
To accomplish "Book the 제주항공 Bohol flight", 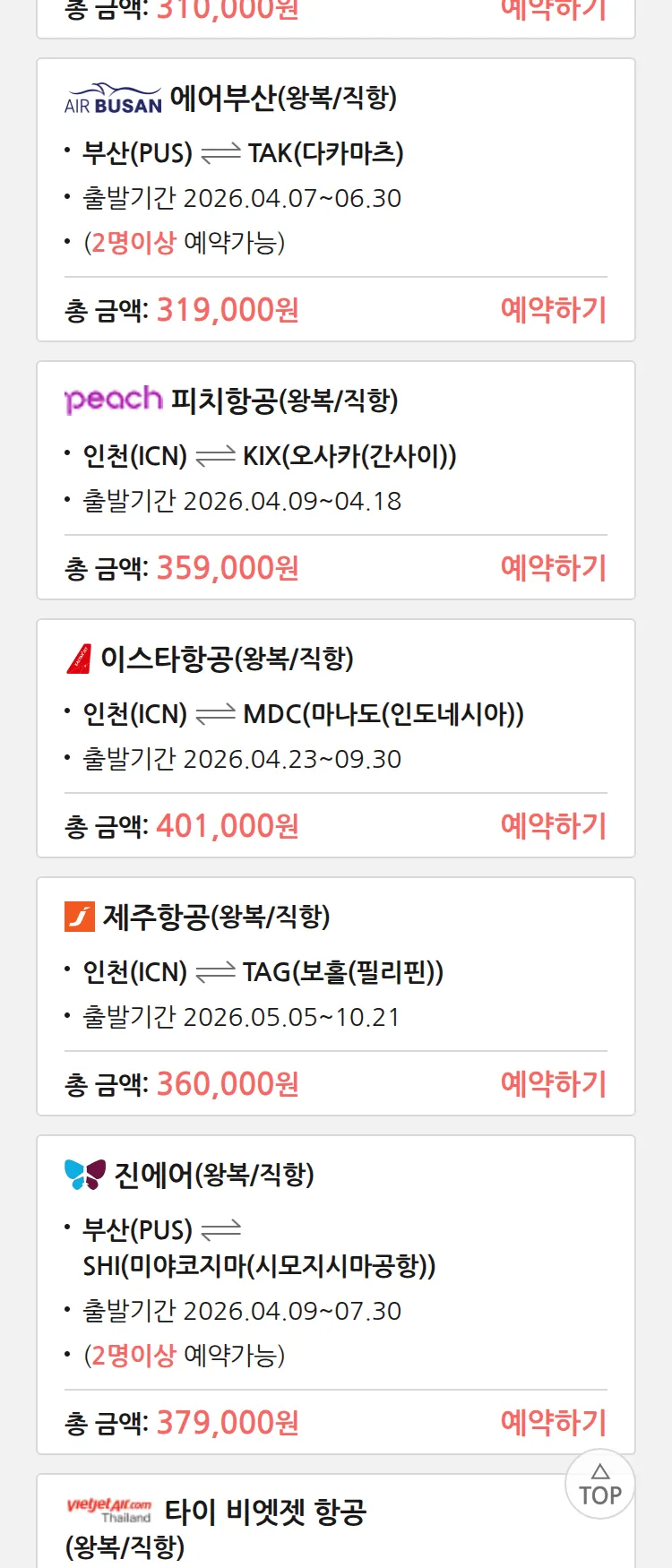I will tap(553, 1084).
